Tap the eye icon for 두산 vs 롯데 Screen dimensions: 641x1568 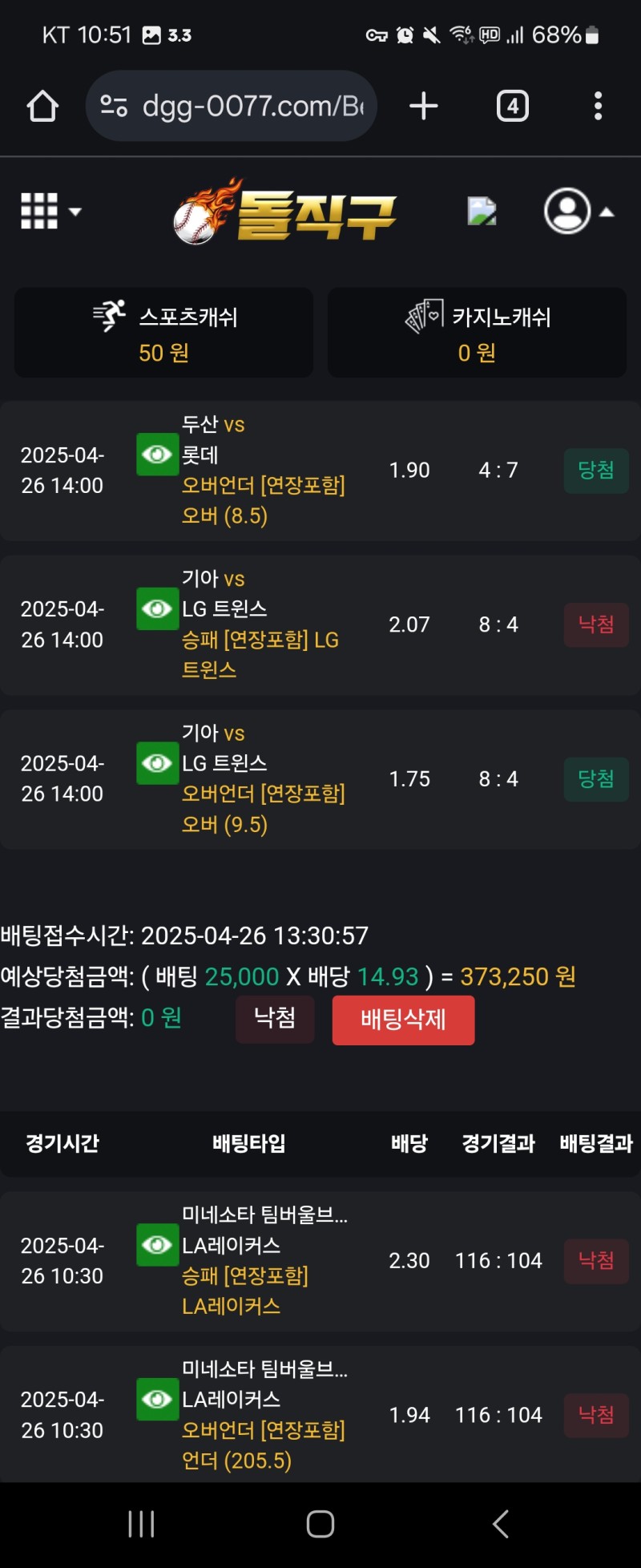157,455
